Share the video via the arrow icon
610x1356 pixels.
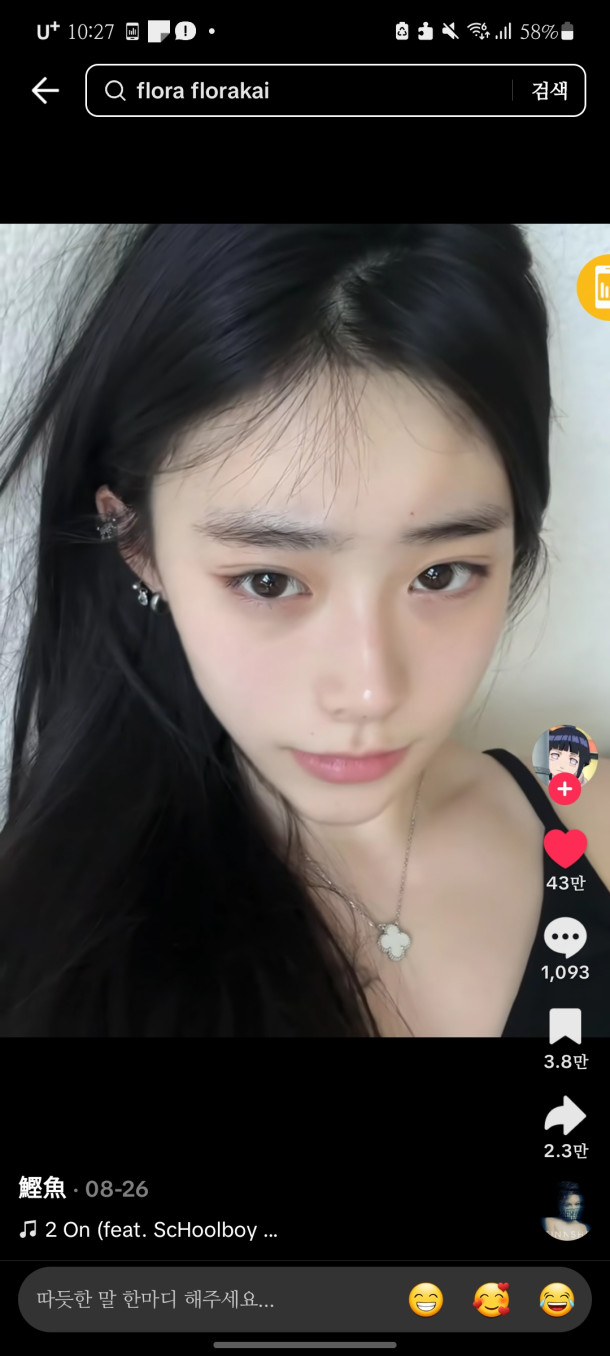pyautogui.click(x=565, y=1116)
